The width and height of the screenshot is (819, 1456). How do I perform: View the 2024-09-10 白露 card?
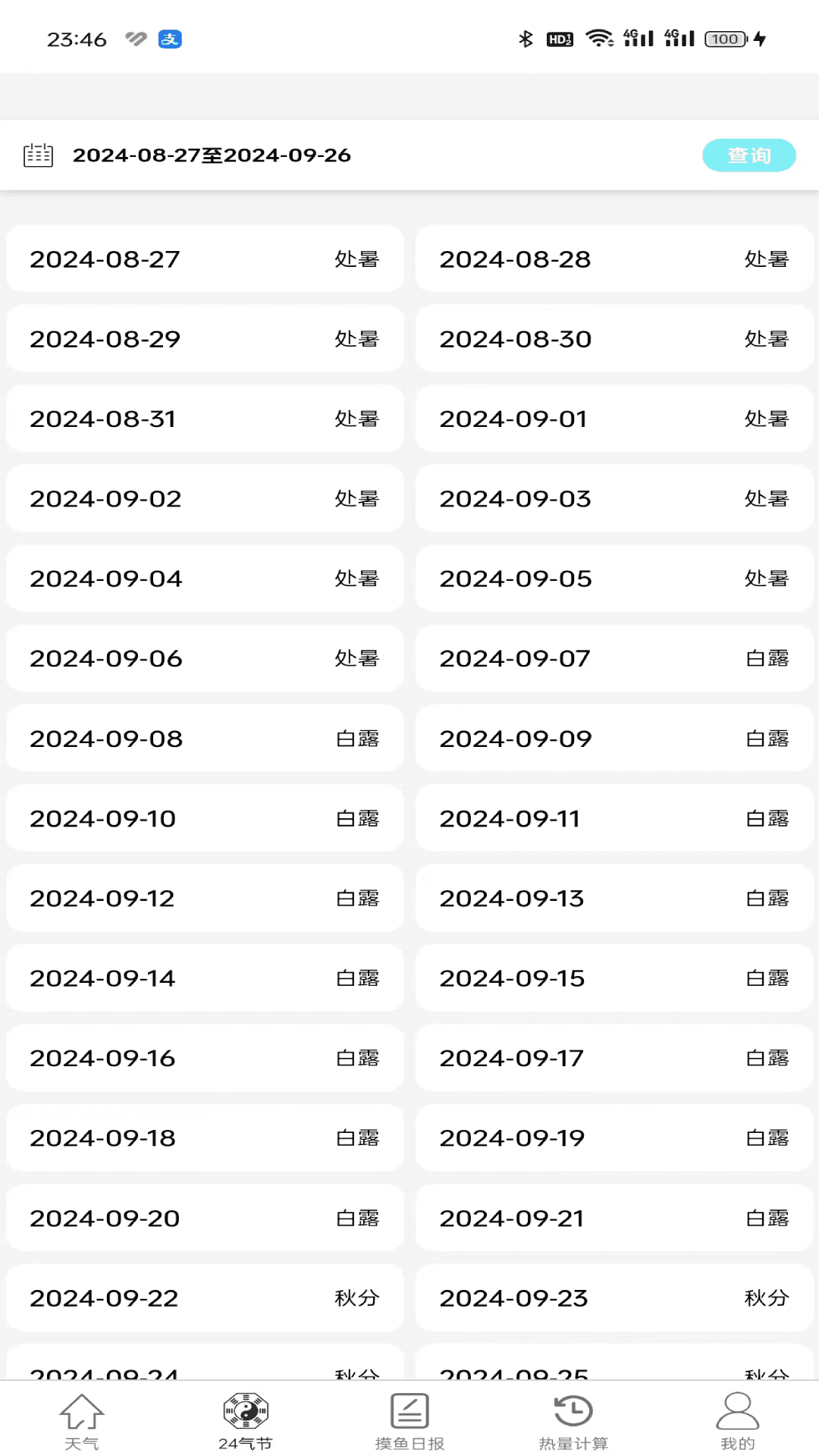tap(205, 818)
